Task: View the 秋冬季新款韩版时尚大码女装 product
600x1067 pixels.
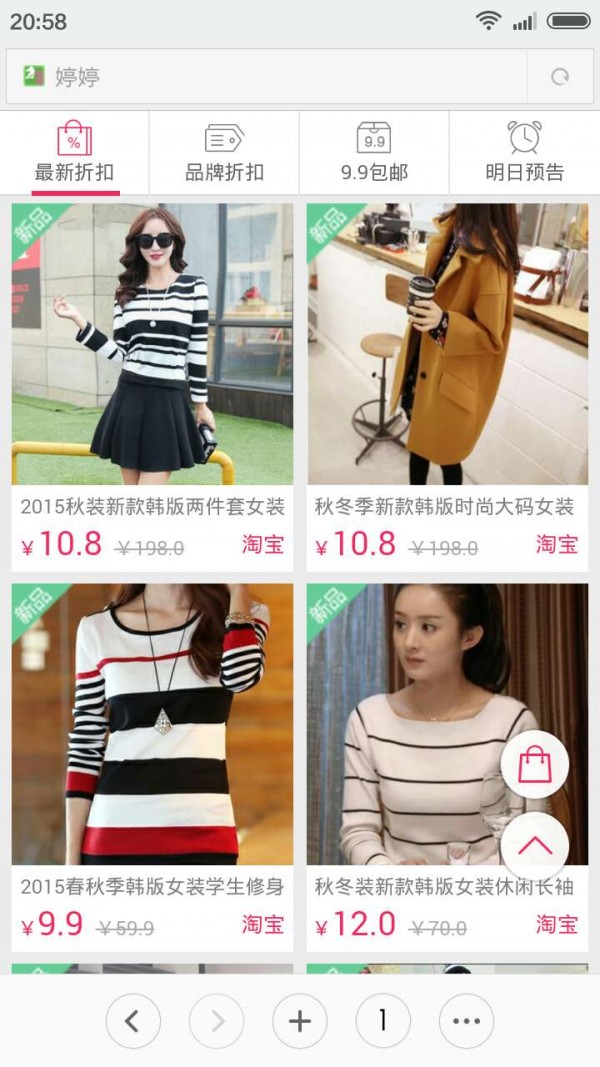Action: click(447, 345)
